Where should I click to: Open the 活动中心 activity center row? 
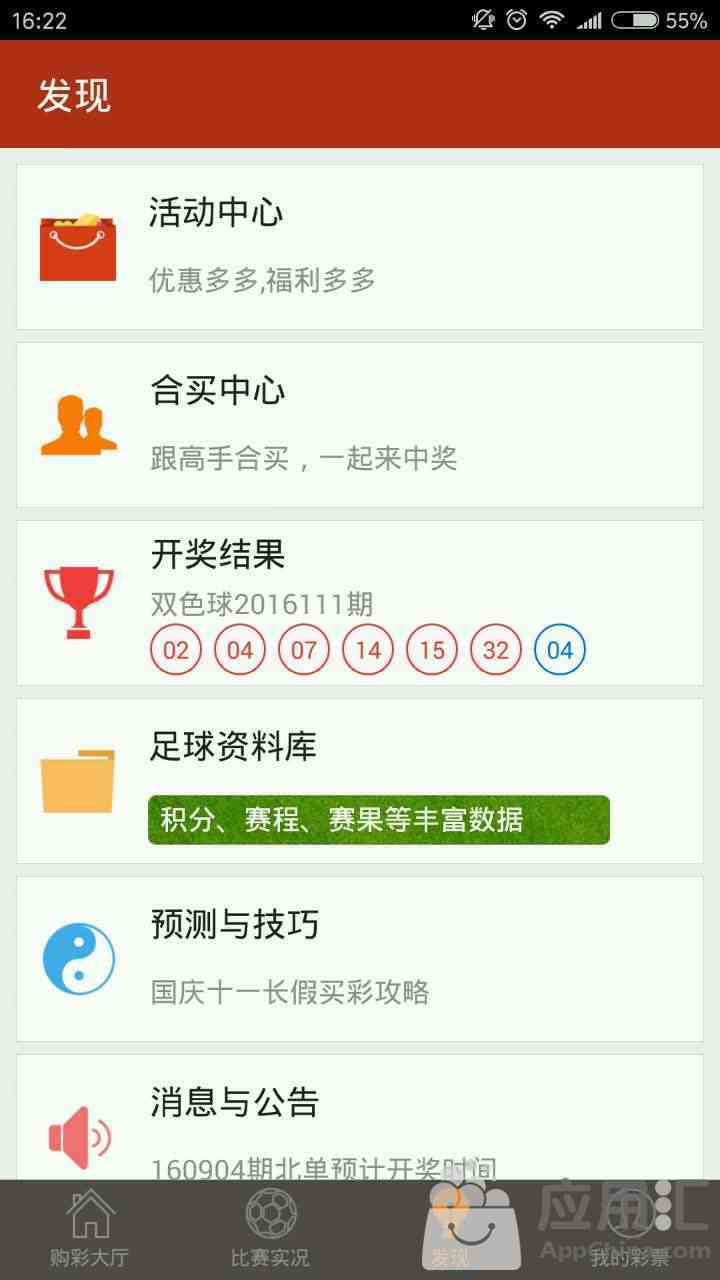tap(360, 247)
